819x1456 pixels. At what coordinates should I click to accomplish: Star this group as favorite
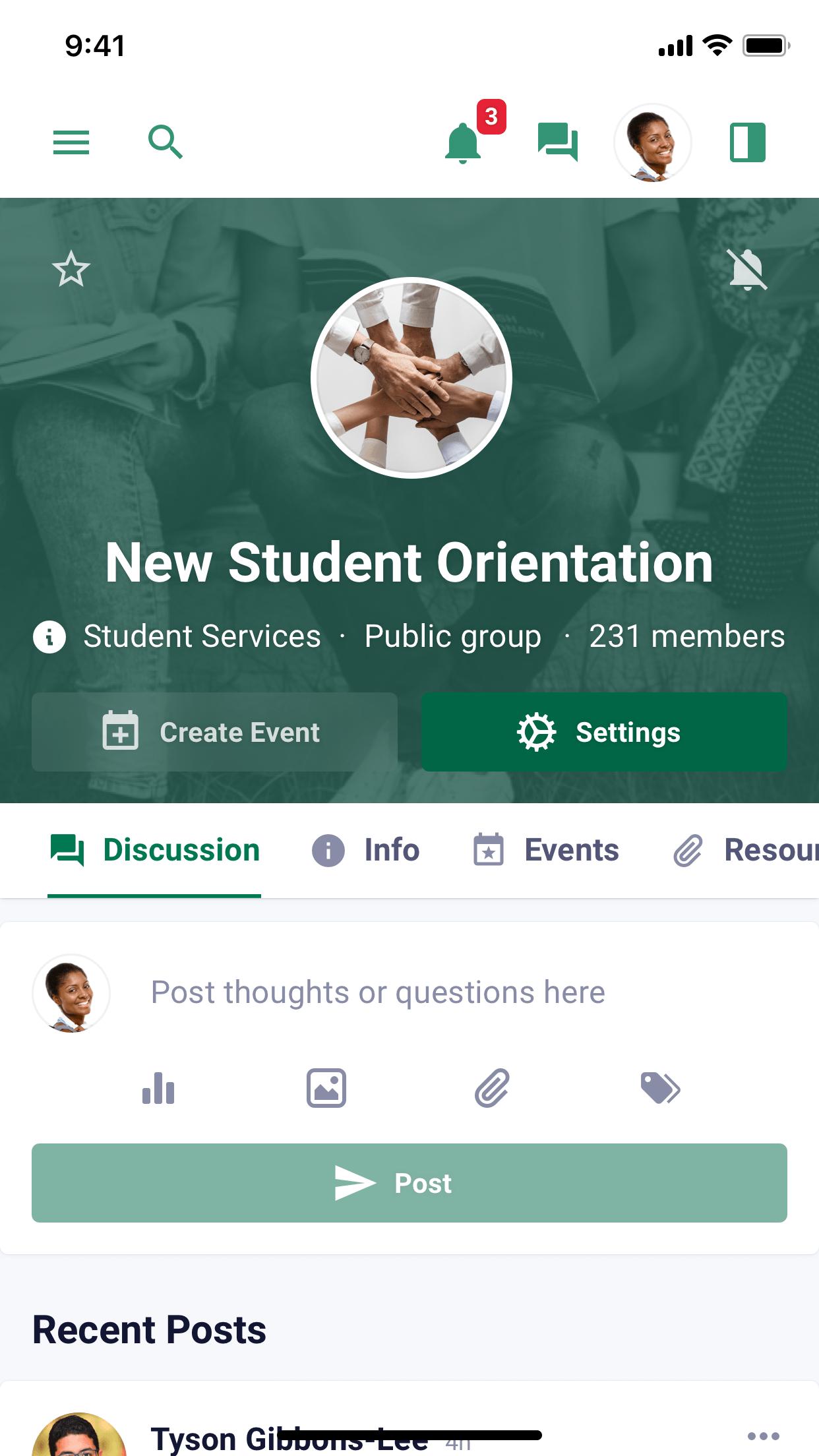71,269
